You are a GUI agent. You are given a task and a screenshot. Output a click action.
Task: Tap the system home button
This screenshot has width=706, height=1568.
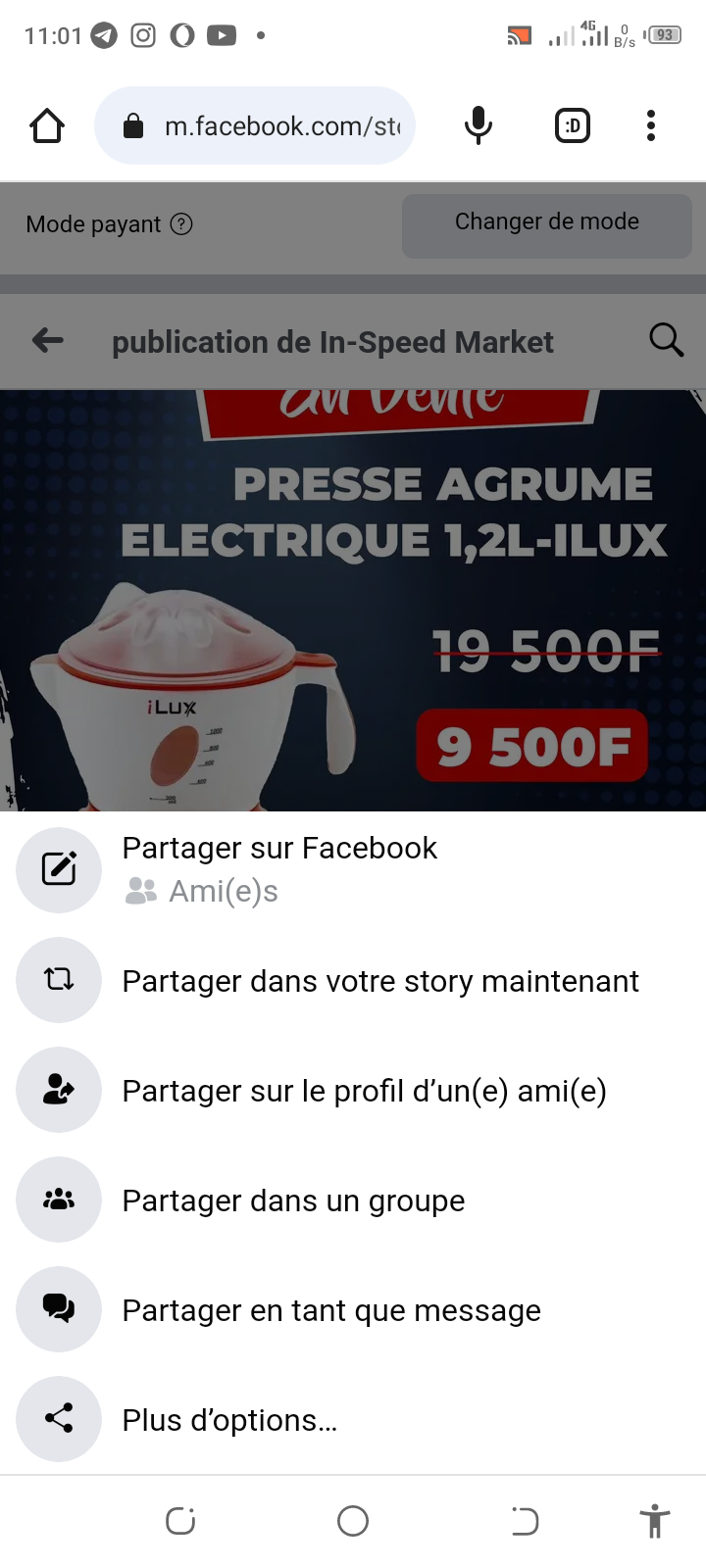[x=353, y=1521]
